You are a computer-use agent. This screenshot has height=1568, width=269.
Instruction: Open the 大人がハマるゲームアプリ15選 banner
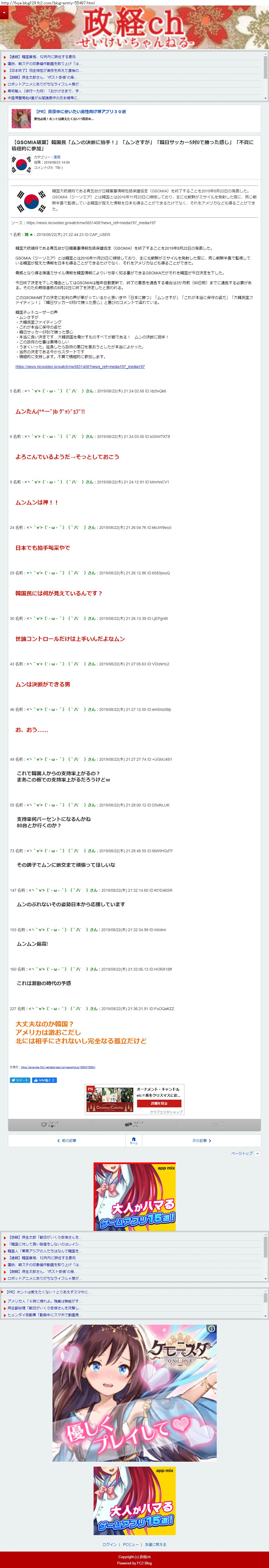(x=134, y=1196)
